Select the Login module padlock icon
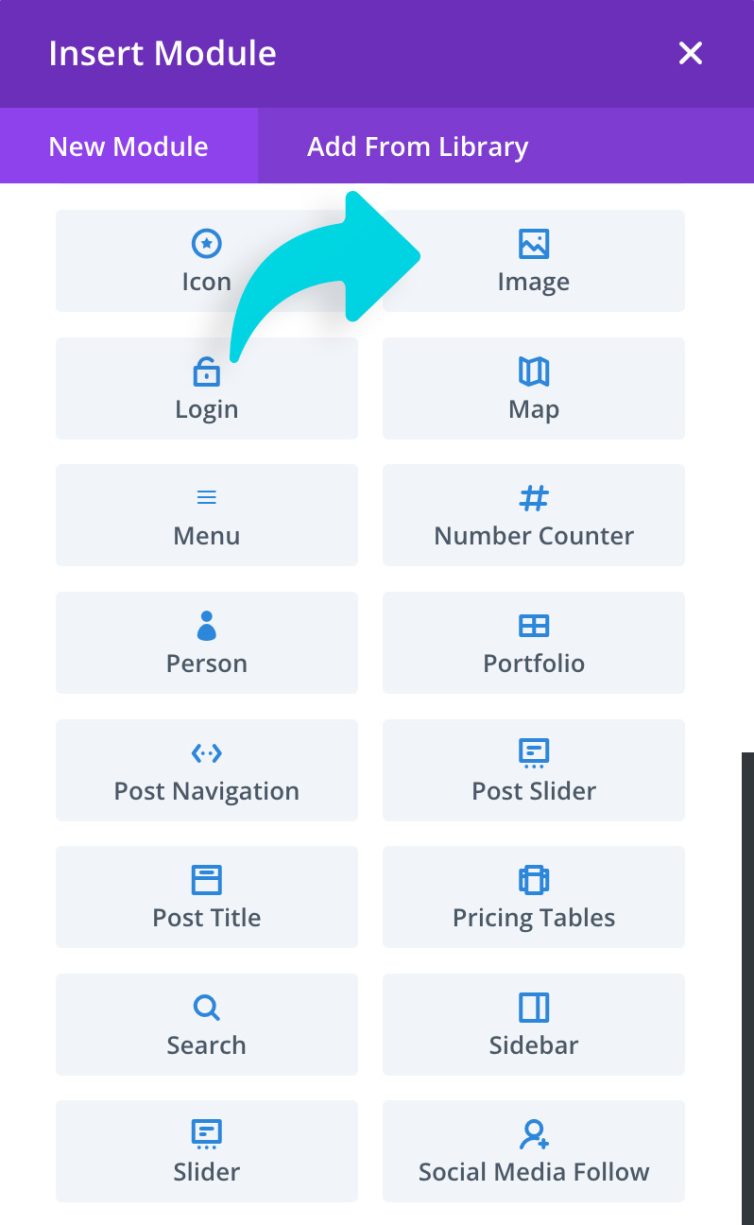Image resolution: width=754 pixels, height=1225 pixels. (x=207, y=368)
